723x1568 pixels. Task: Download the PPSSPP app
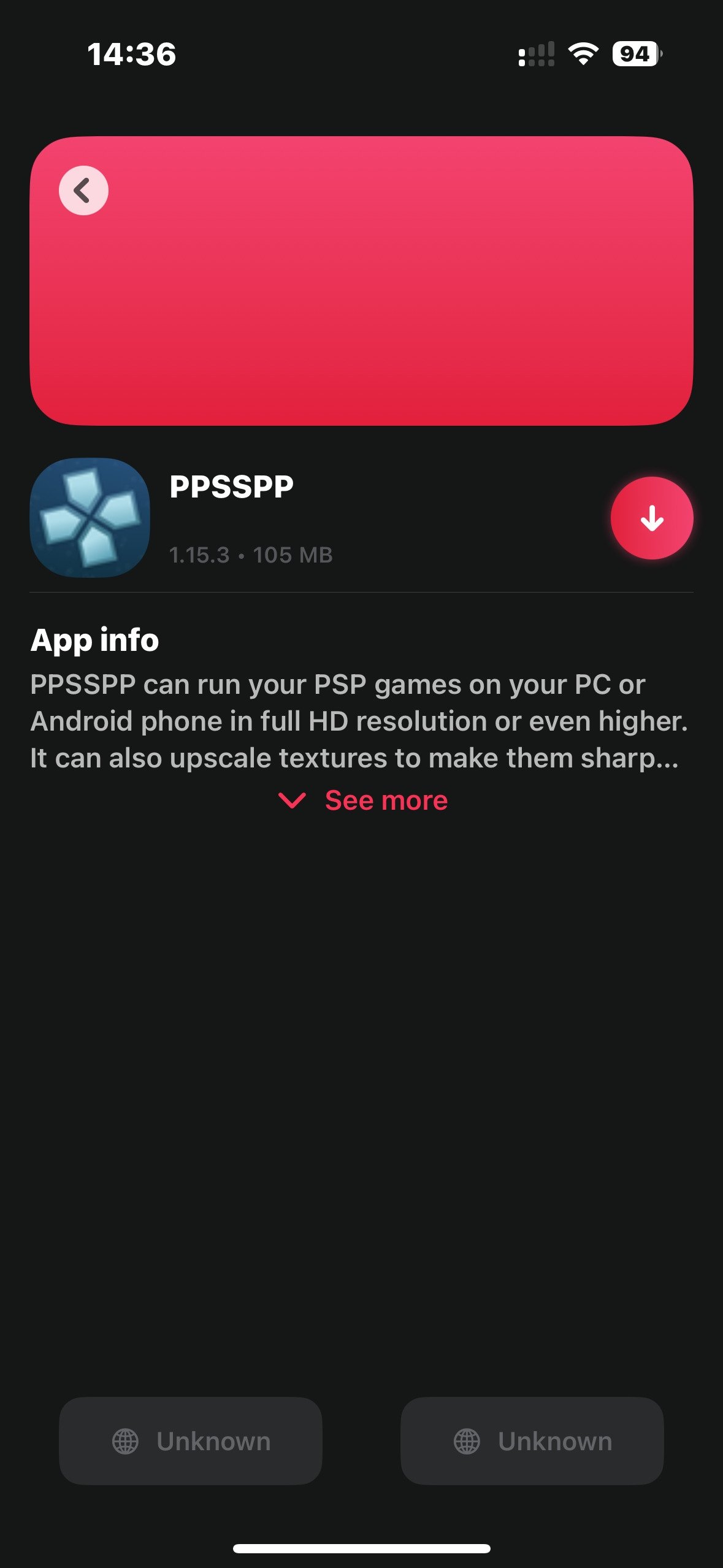point(651,518)
